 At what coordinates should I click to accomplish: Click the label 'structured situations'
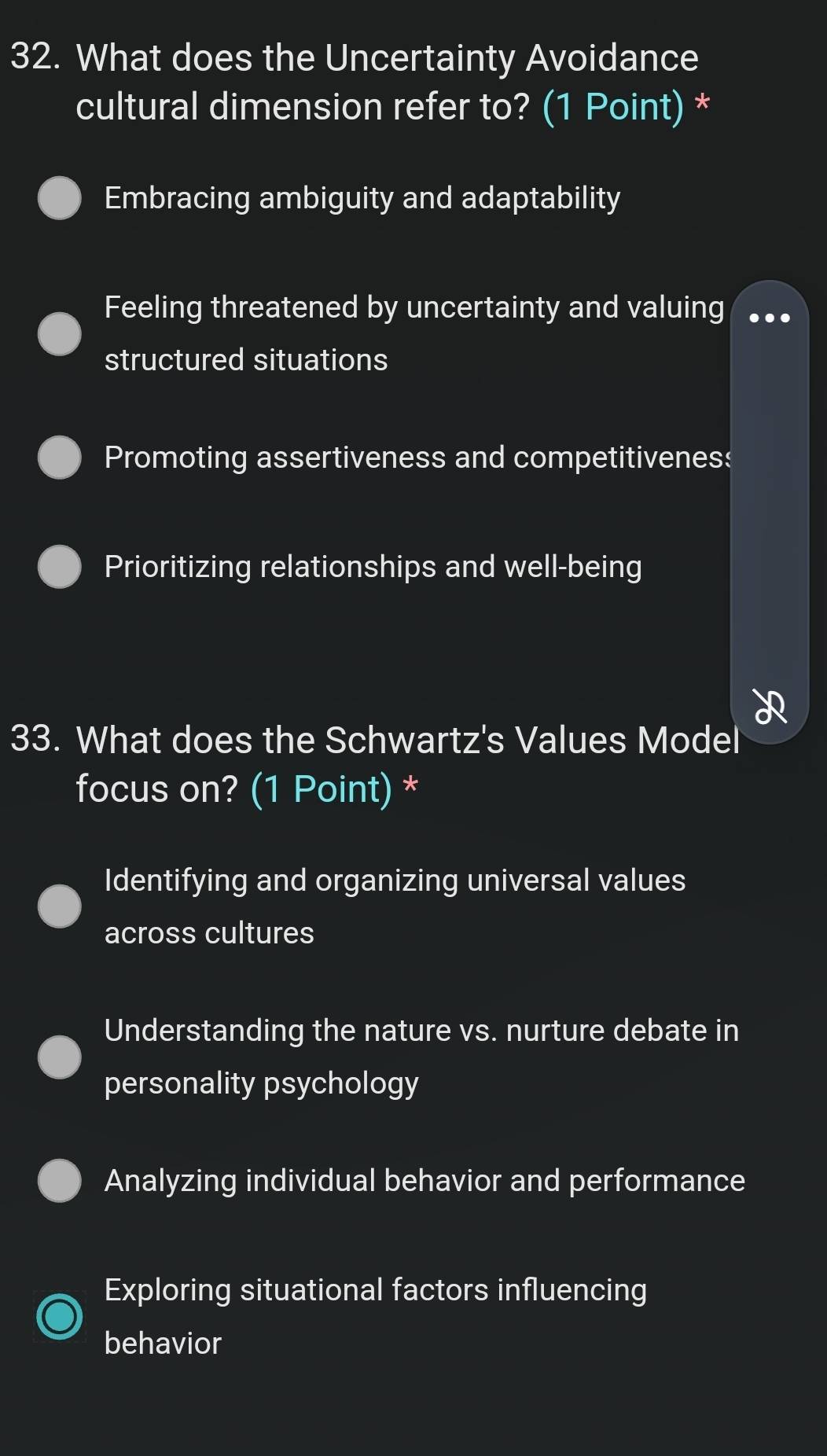pyautogui.click(x=244, y=359)
